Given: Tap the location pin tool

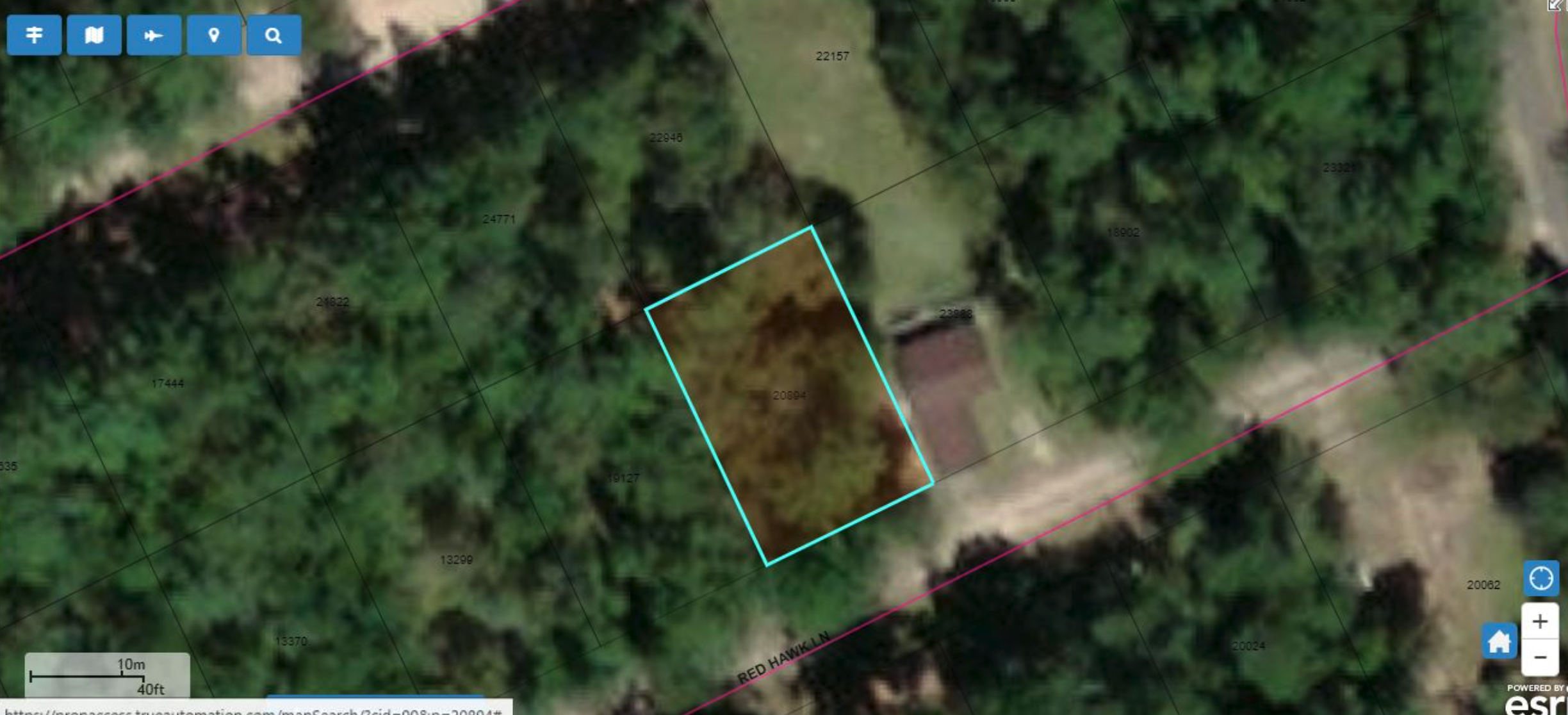Looking at the screenshot, I should tap(214, 35).
